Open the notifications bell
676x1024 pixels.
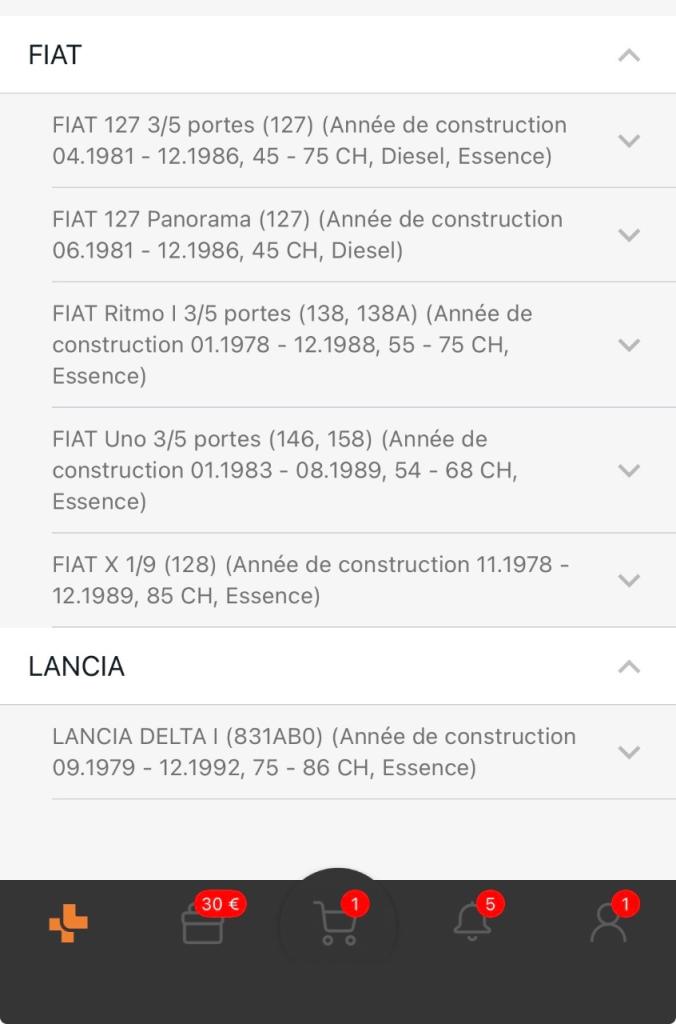(x=472, y=924)
